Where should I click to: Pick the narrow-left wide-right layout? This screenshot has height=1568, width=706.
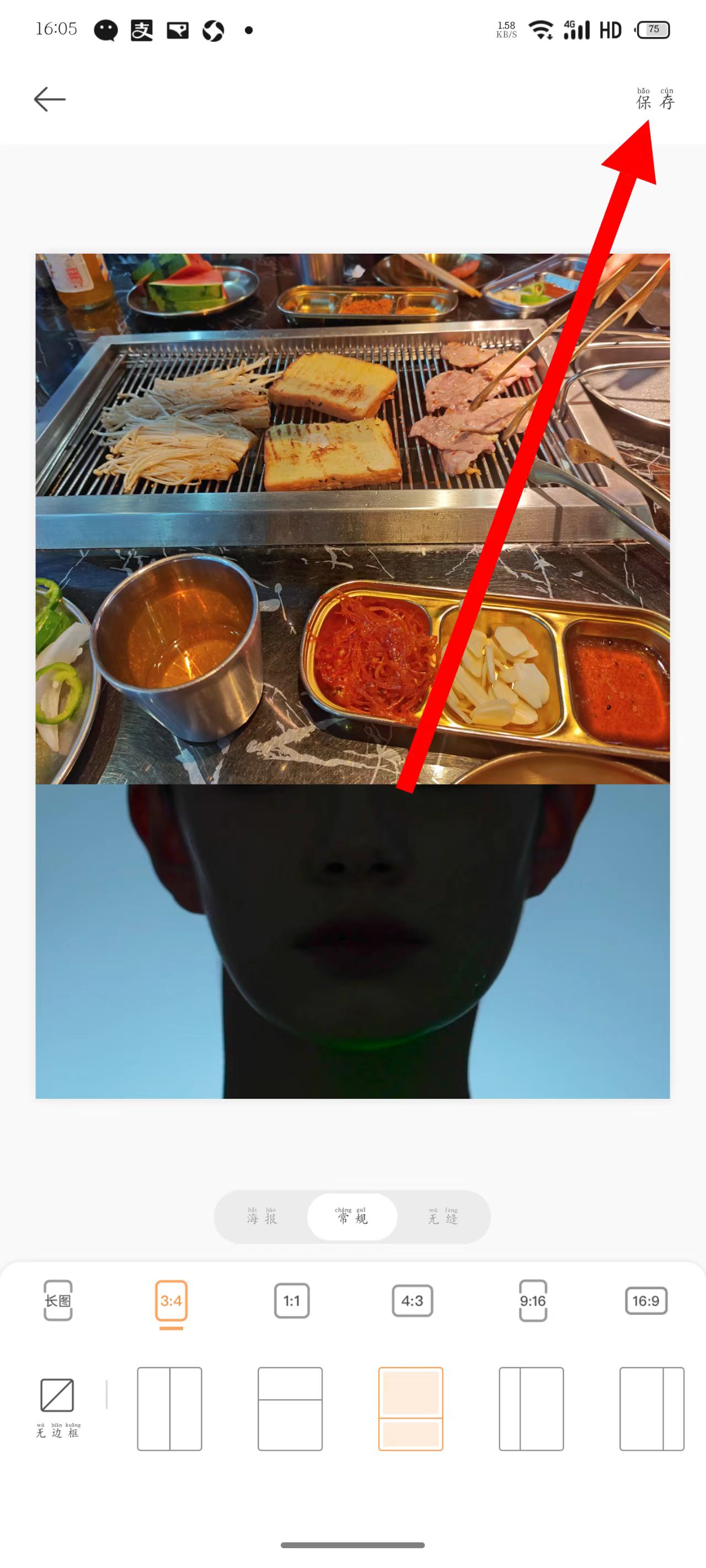[531, 1409]
